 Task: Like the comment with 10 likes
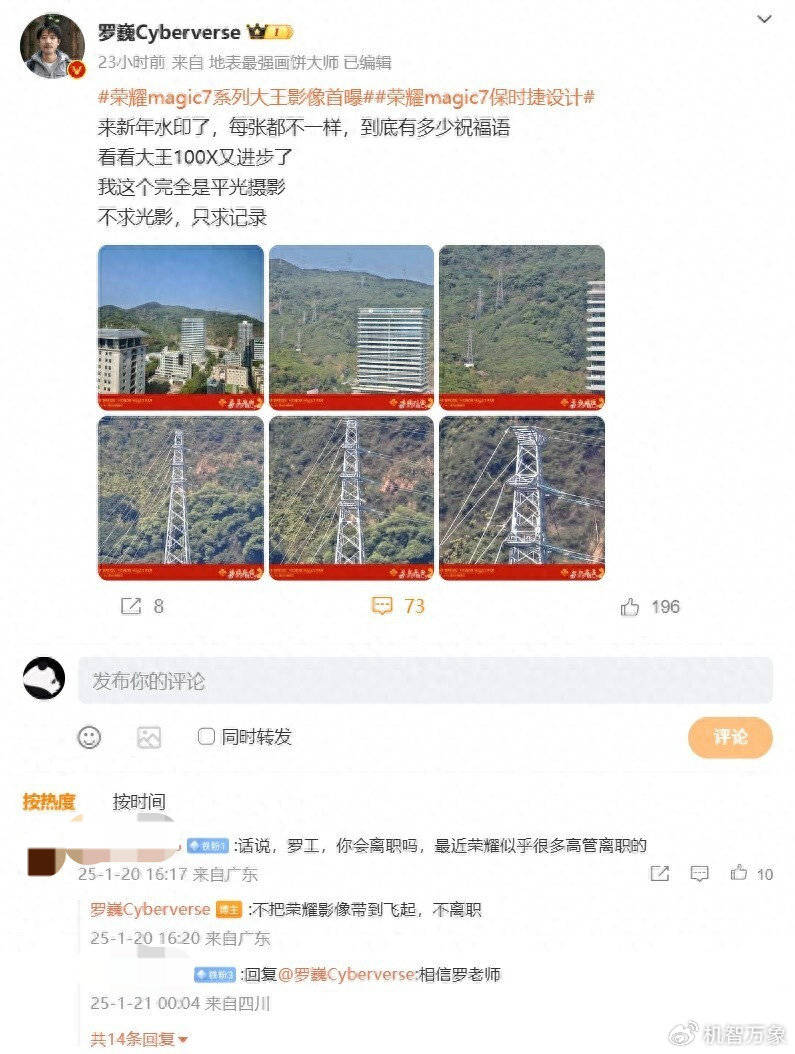(739, 873)
